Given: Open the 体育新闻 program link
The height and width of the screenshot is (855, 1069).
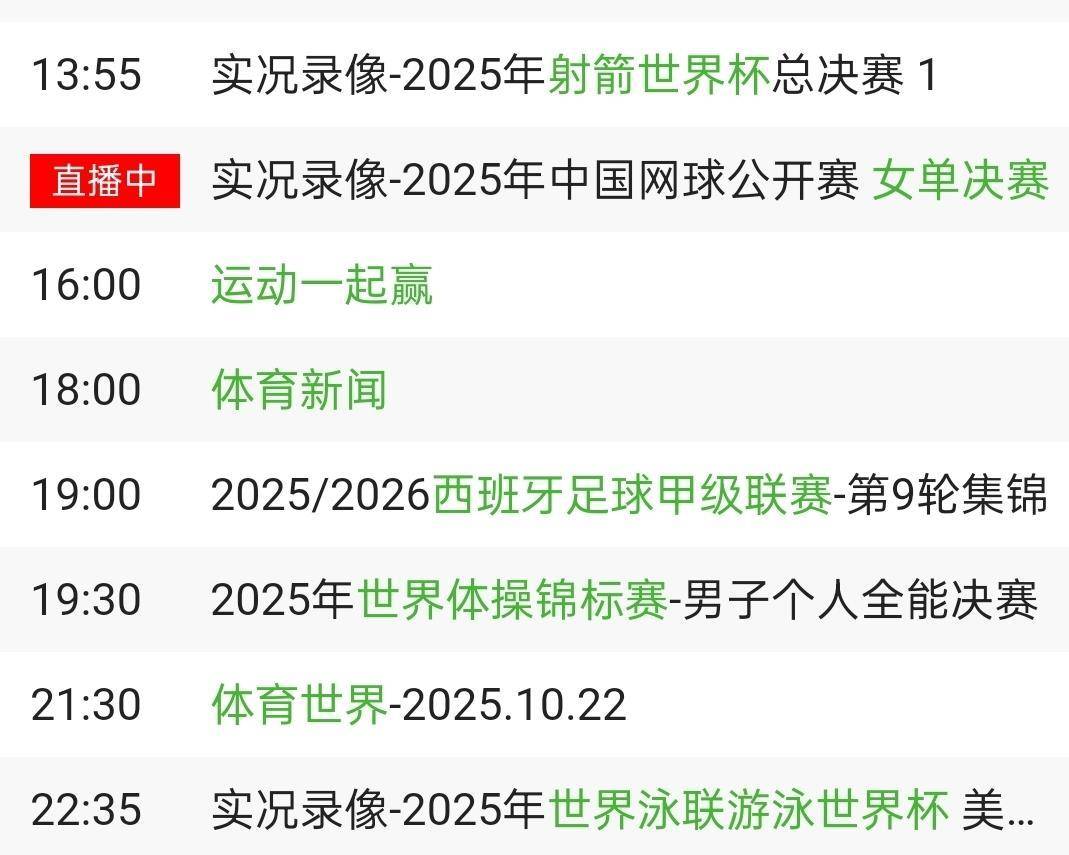Looking at the screenshot, I should tap(298, 390).
